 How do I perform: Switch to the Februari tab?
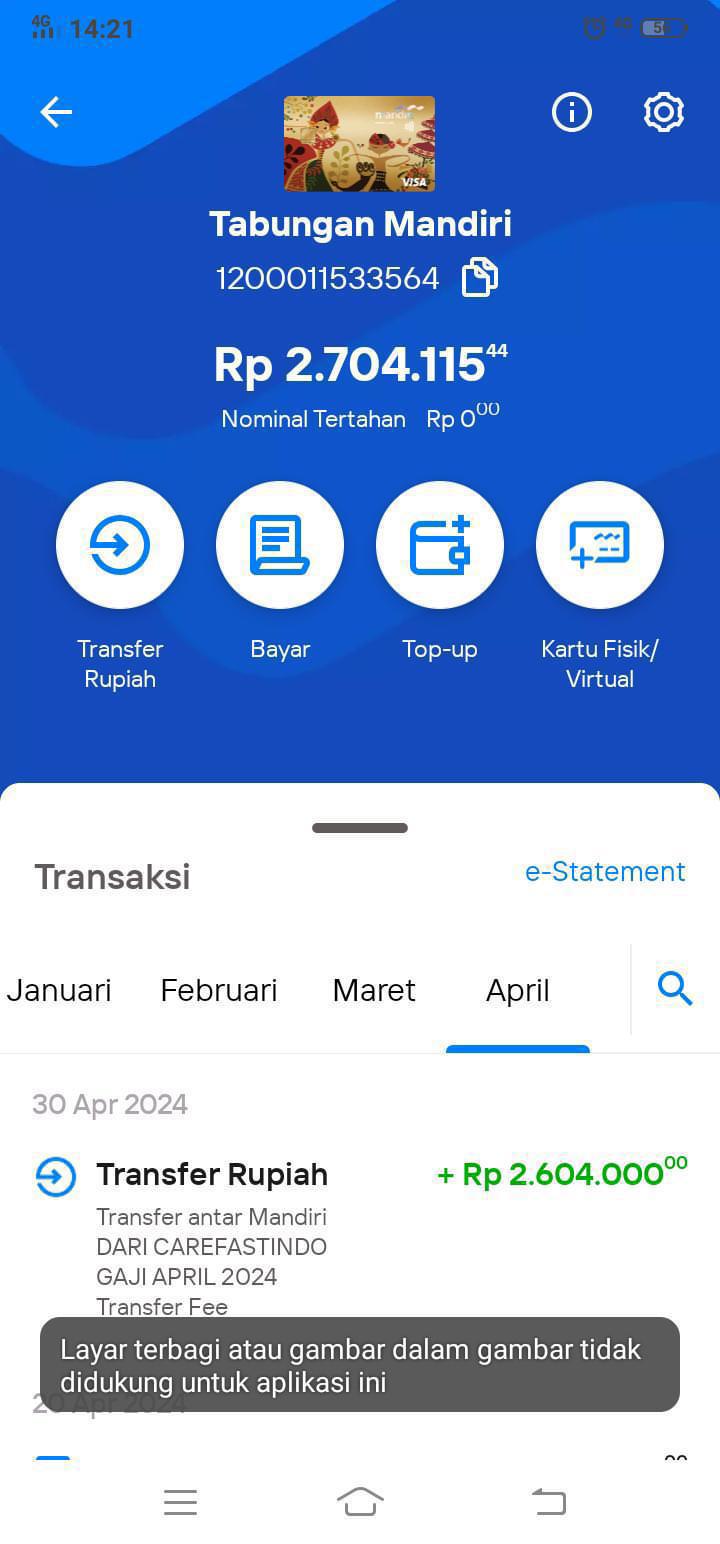point(219,991)
